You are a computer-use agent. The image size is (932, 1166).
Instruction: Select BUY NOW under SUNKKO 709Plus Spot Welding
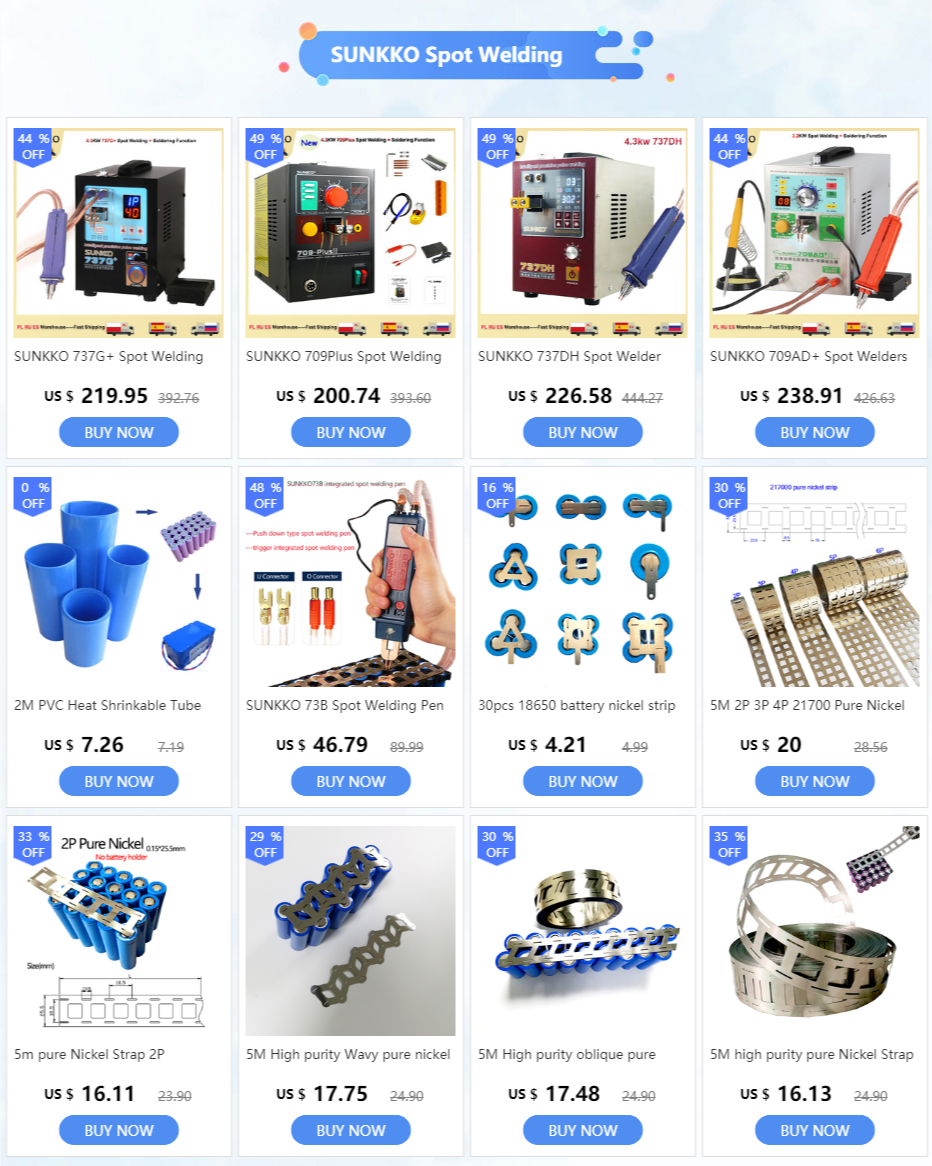(350, 432)
